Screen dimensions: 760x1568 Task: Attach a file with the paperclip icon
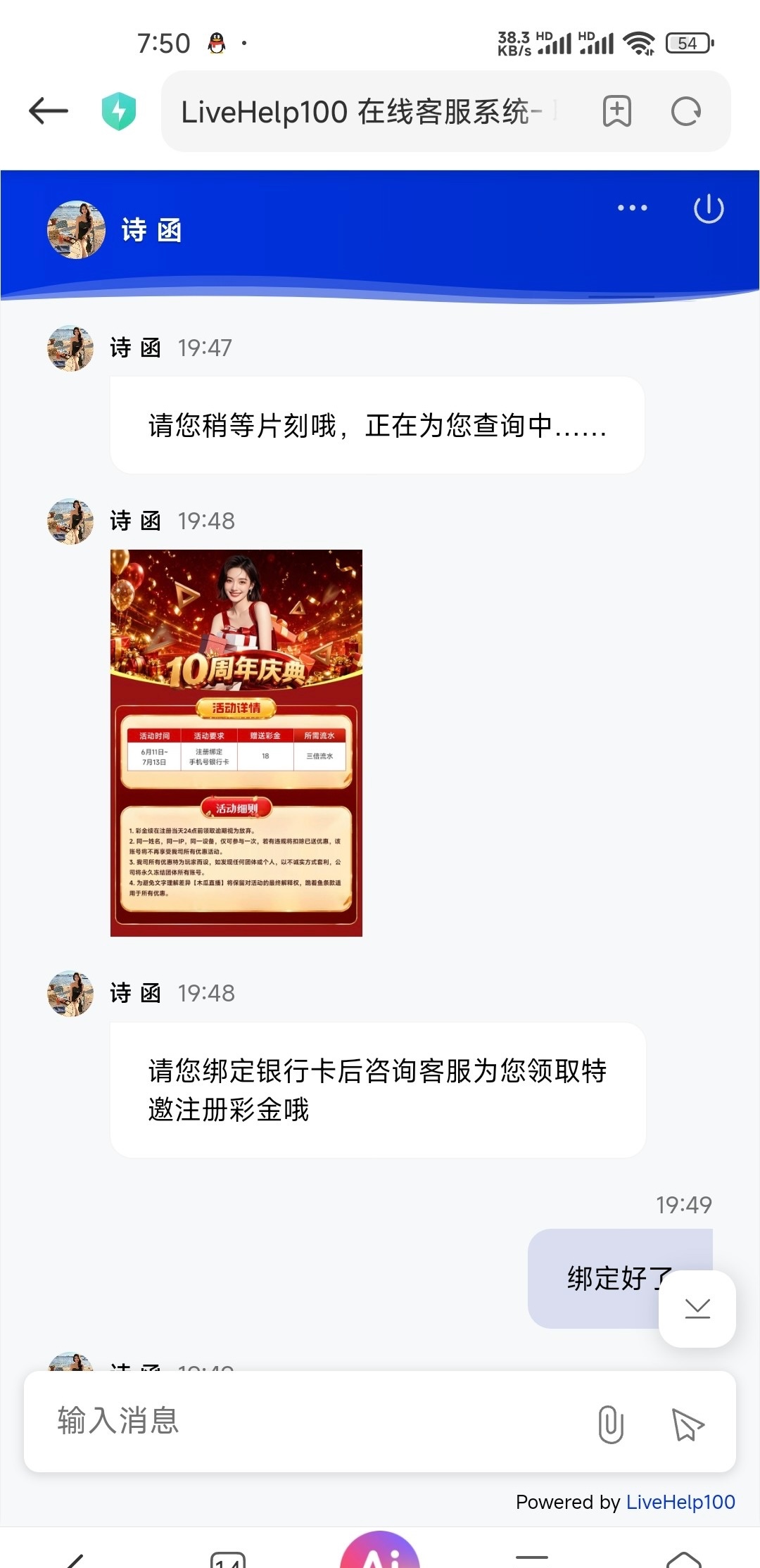611,1423
